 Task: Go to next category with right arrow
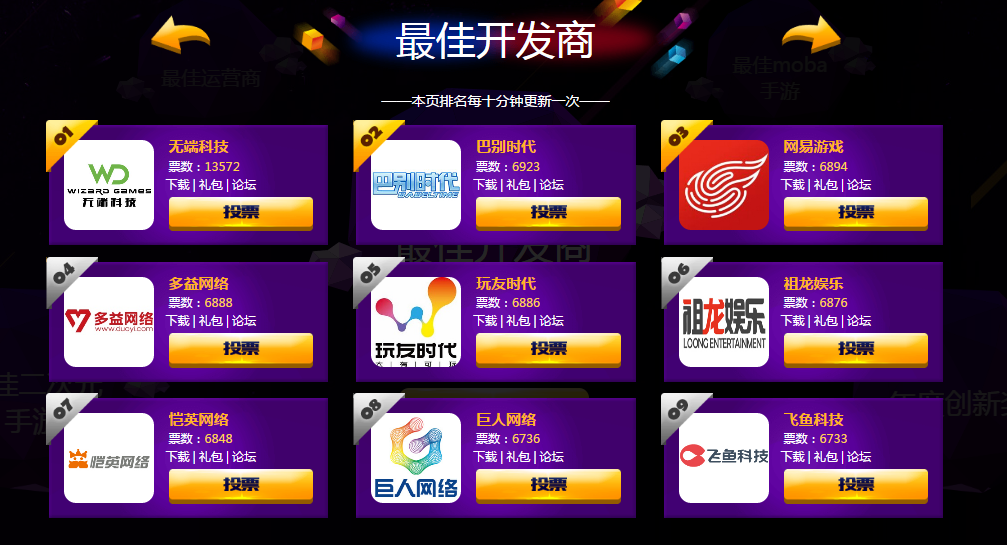(x=811, y=35)
